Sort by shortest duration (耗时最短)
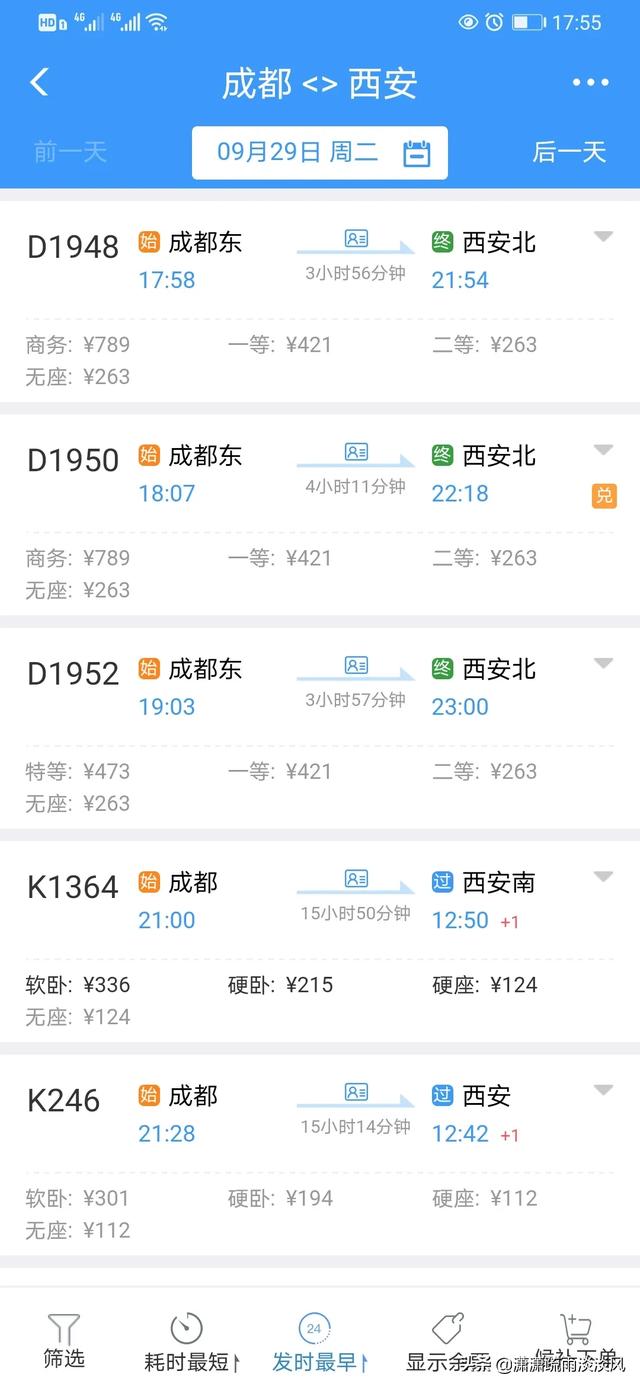The width and height of the screenshot is (640, 1387). pyautogui.click(x=190, y=1341)
